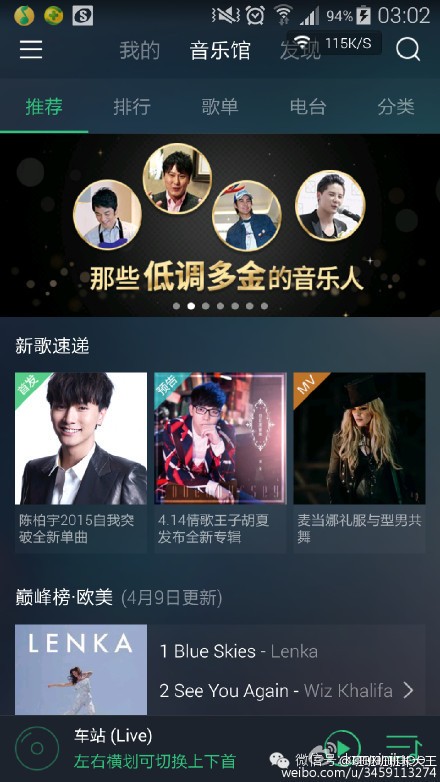The height and width of the screenshot is (782, 440).
Task: Open 4.14情歌王子胡夏 new album card
Action: click(220, 462)
